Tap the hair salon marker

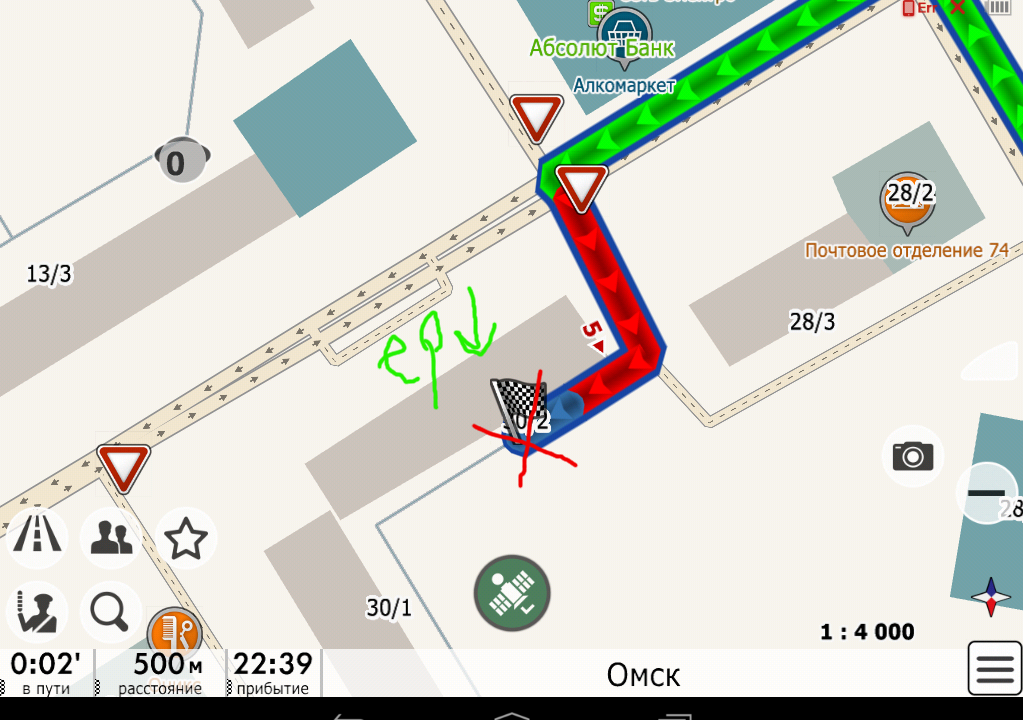(x=174, y=631)
